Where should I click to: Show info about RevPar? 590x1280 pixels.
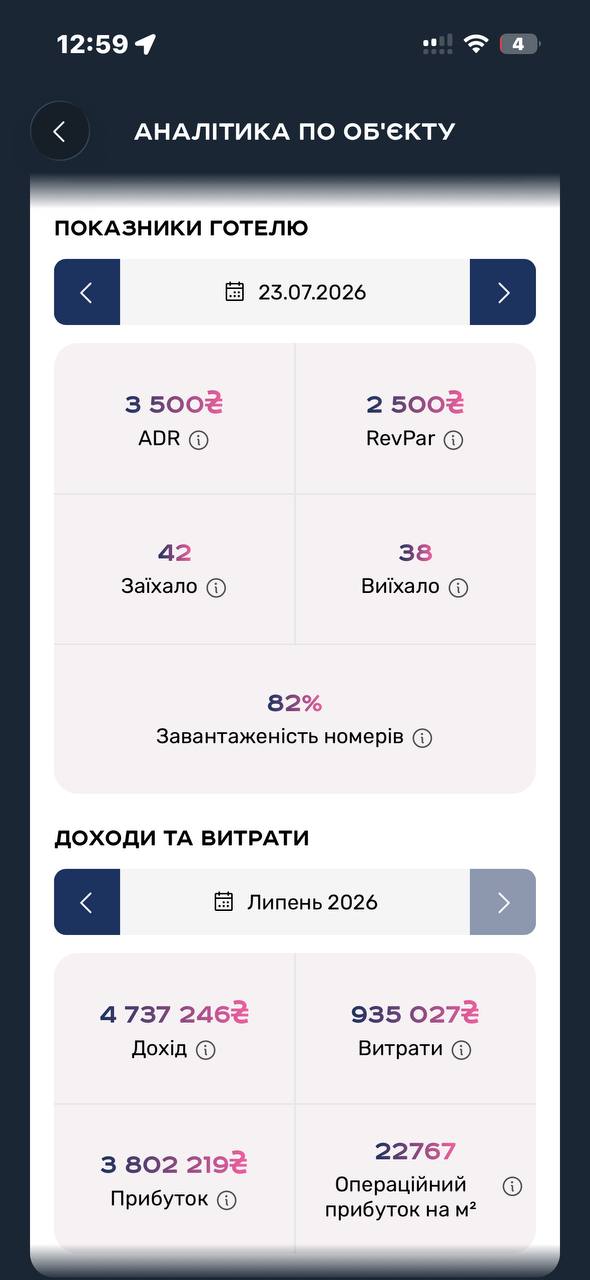[454, 439]
